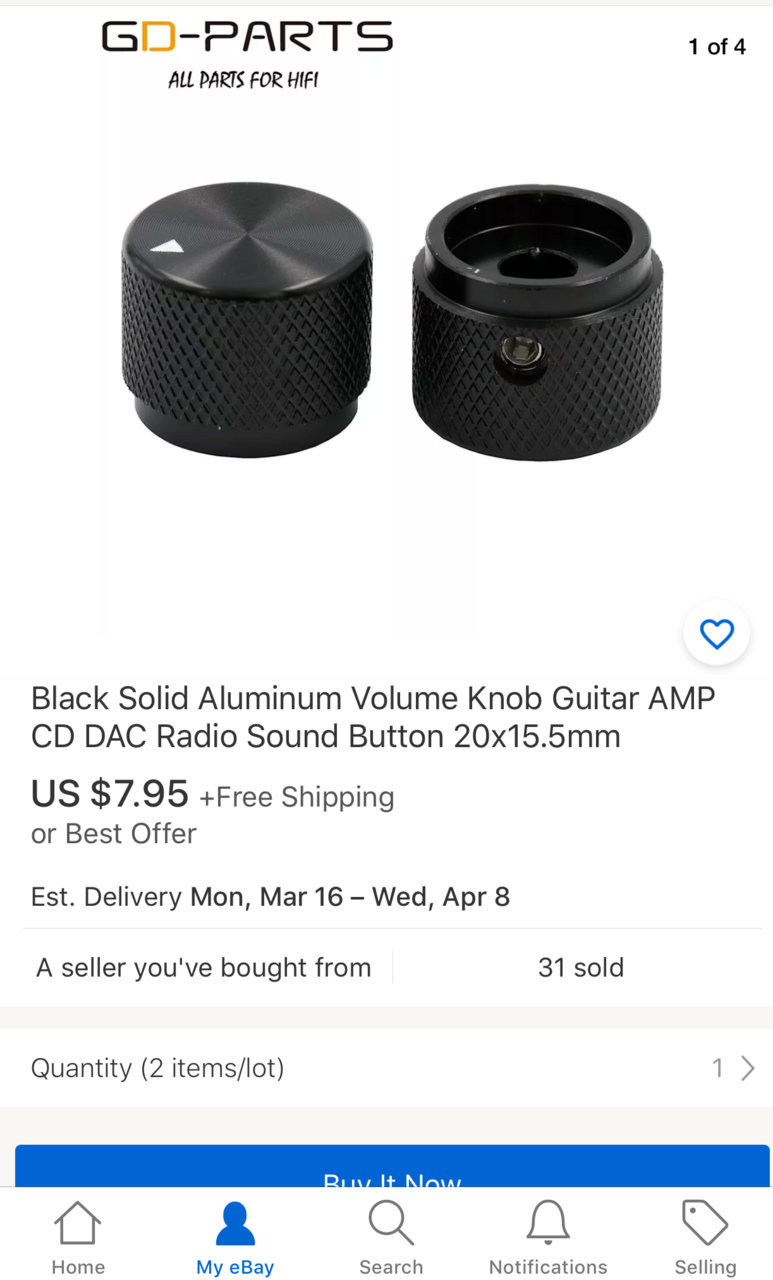Go to the Home tab
773x1280 pixels.
[x=78, y=1238]
